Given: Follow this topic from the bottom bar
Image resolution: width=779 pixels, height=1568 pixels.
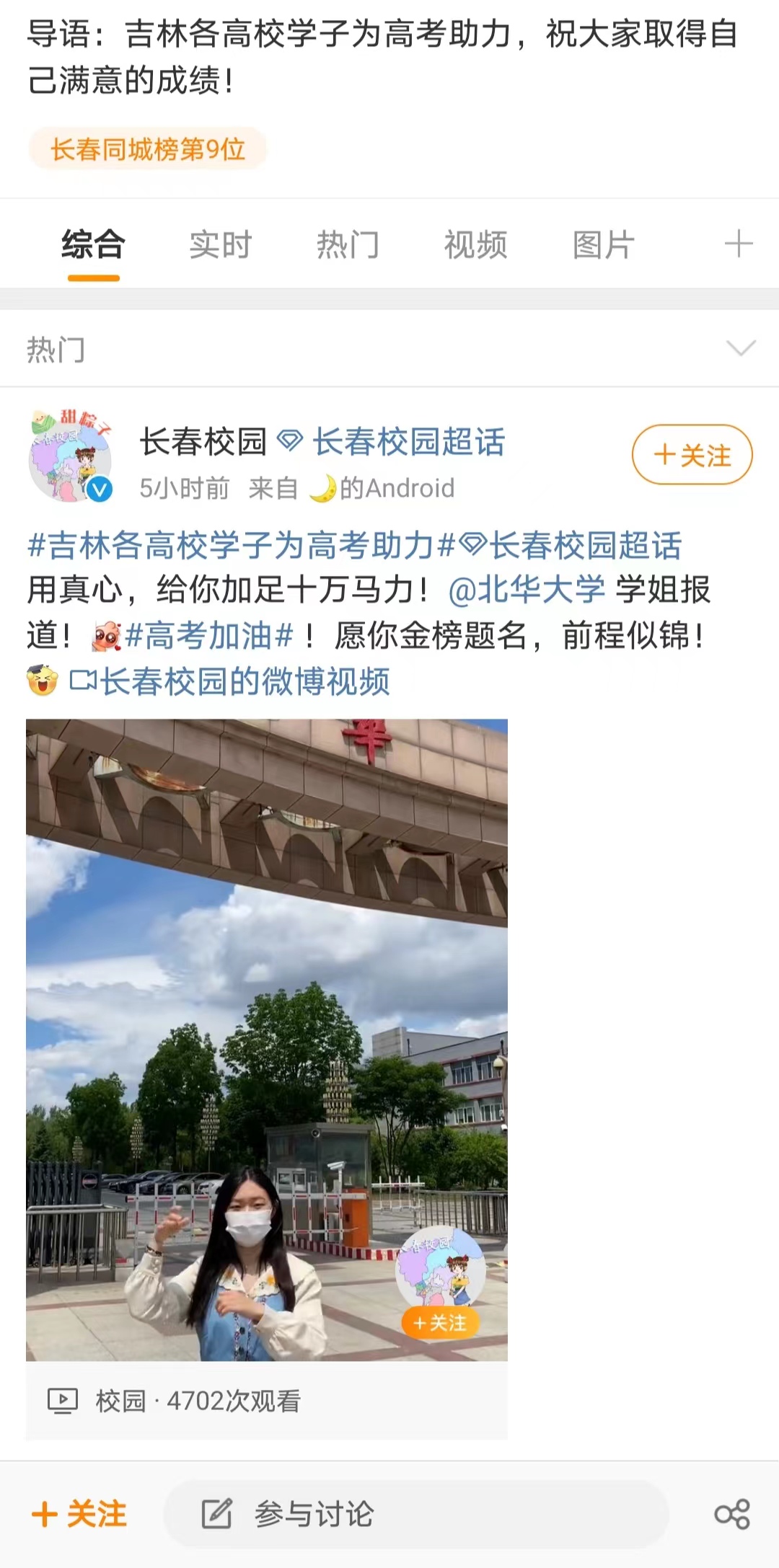Looking at the screenshot, I should (79, 1514).
